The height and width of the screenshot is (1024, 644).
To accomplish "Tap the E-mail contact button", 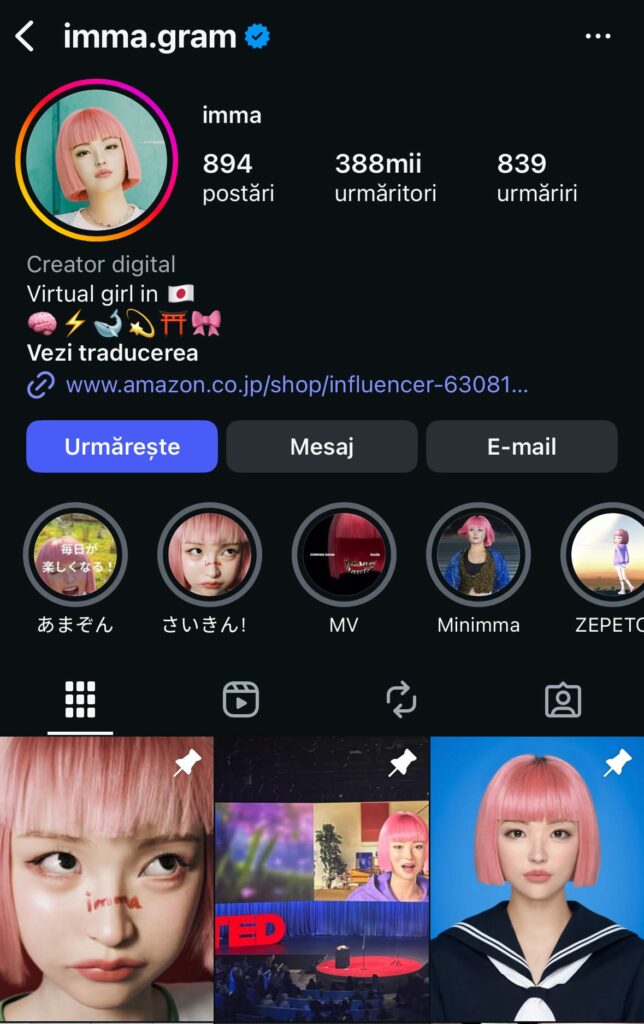I will point(521,446).
